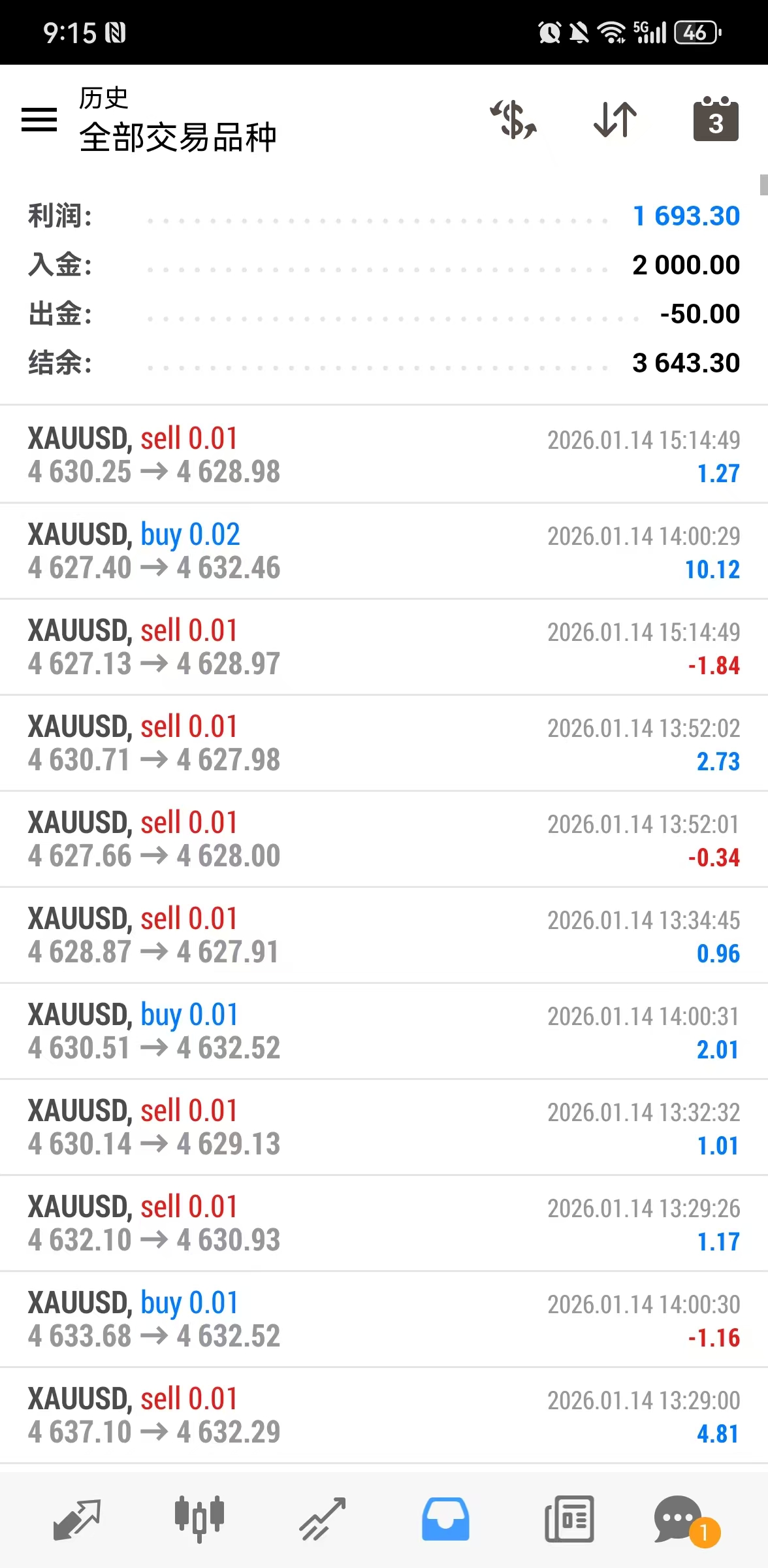Open the symbol filter dollar icon
Viewport: 768px width, 1568px height.
pyautogui.click(x=514, y=120)
